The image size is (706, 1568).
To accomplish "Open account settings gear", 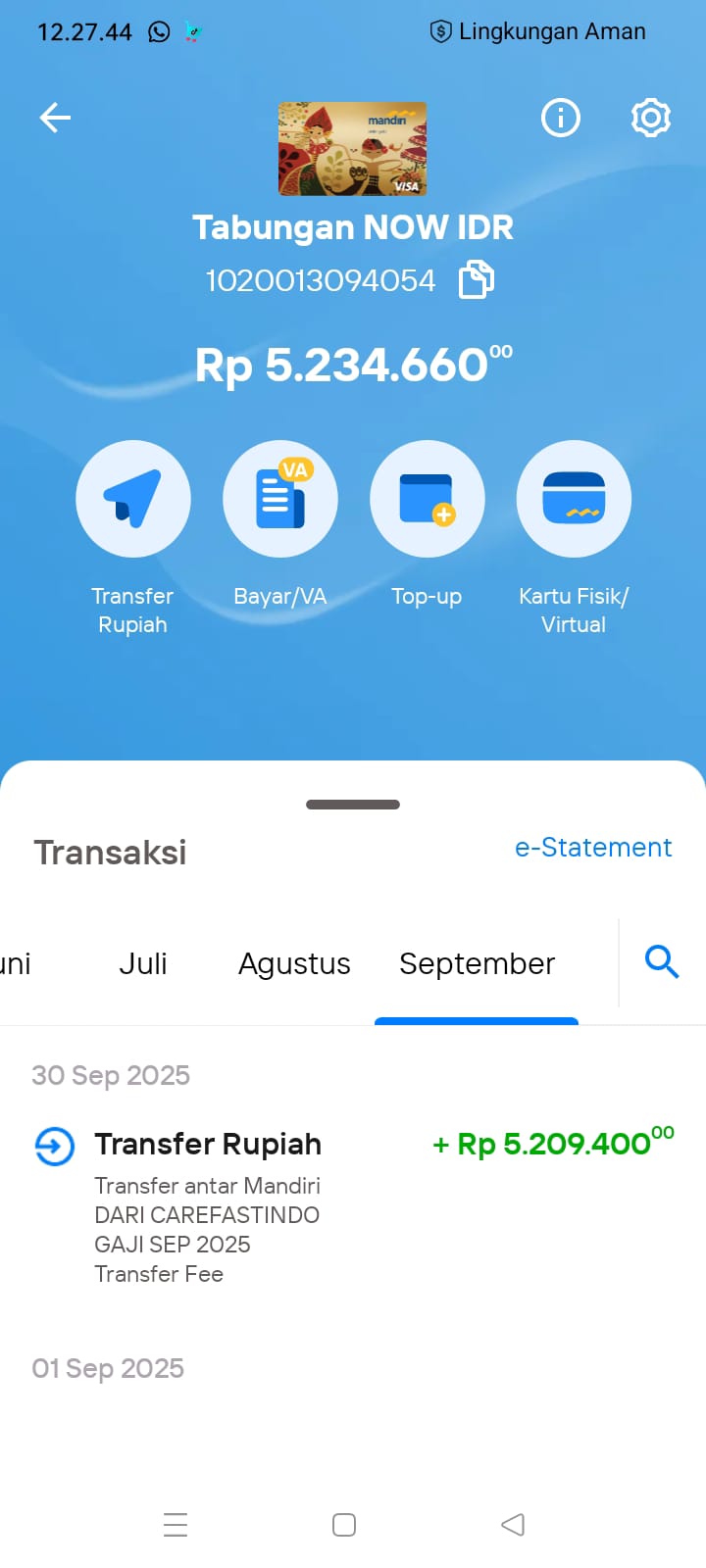I will [x=650, y=119].
